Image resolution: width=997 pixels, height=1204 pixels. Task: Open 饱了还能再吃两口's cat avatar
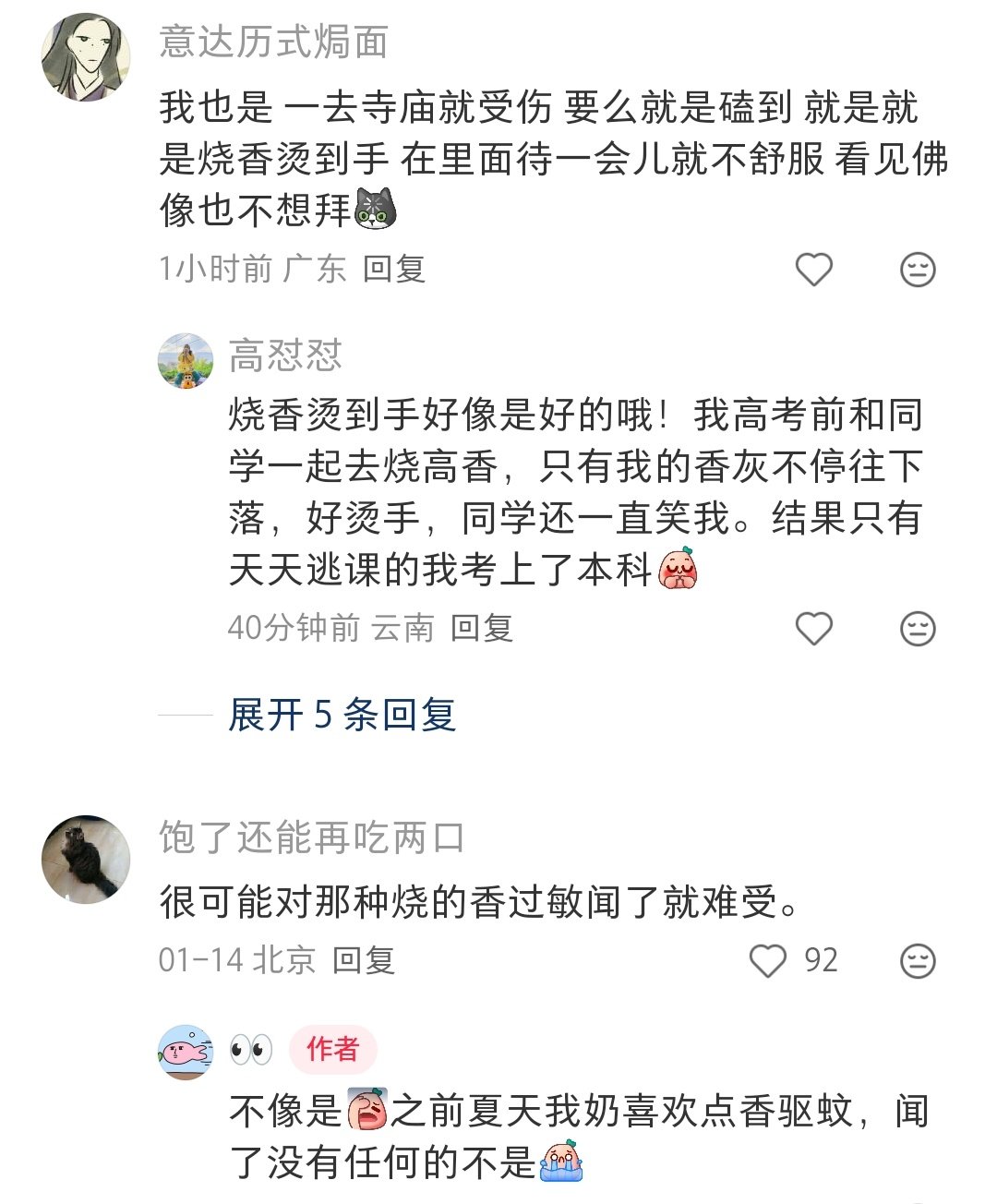pos(86,860)
